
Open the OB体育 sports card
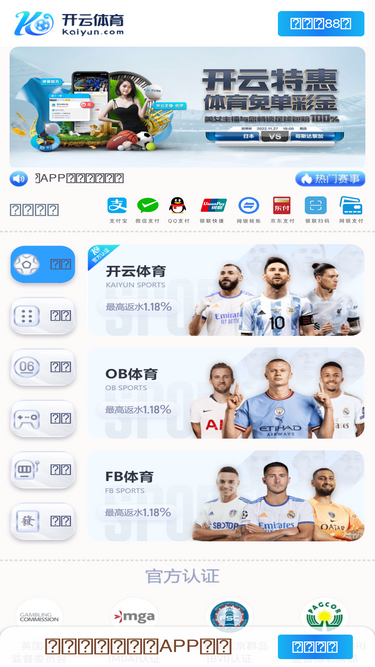(x=226, y=393)
